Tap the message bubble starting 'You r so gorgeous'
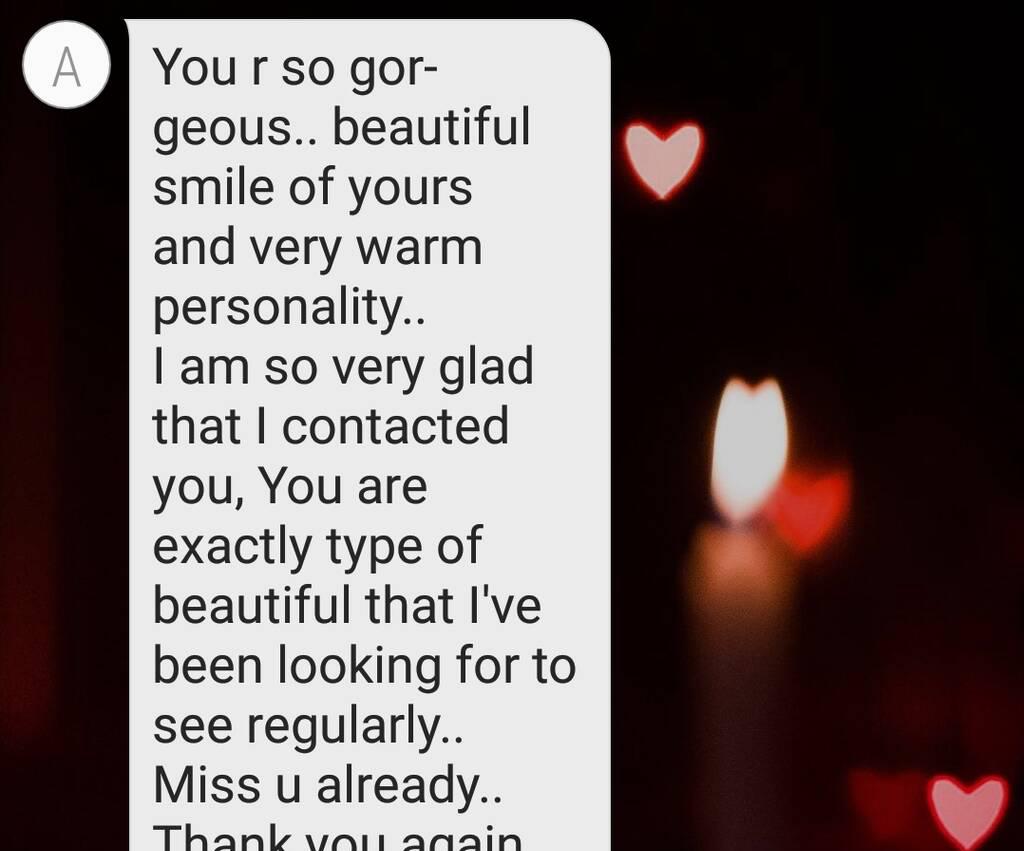This screenshot has width=1024, height=851. coord(368,430)
